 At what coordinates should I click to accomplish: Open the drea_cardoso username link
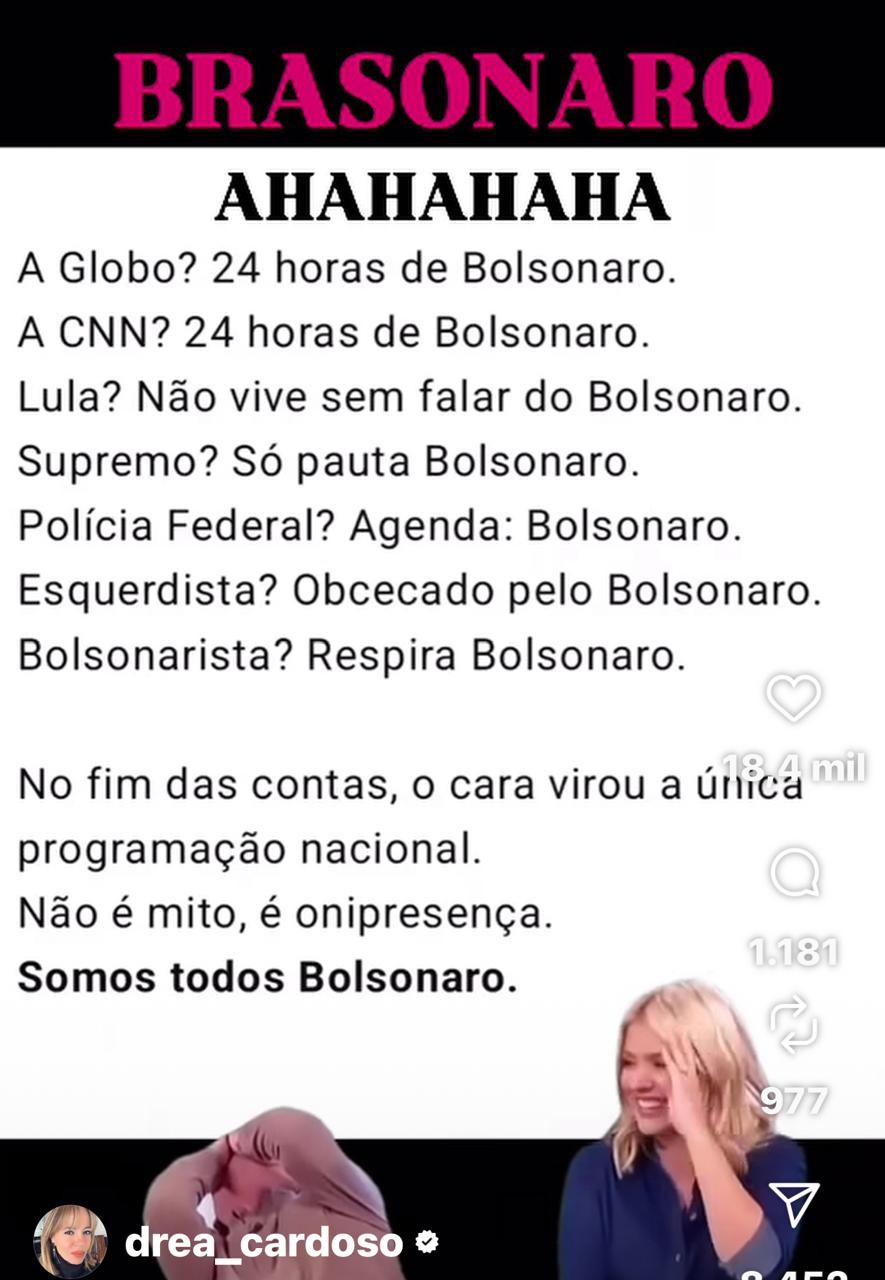[264, 1243]
